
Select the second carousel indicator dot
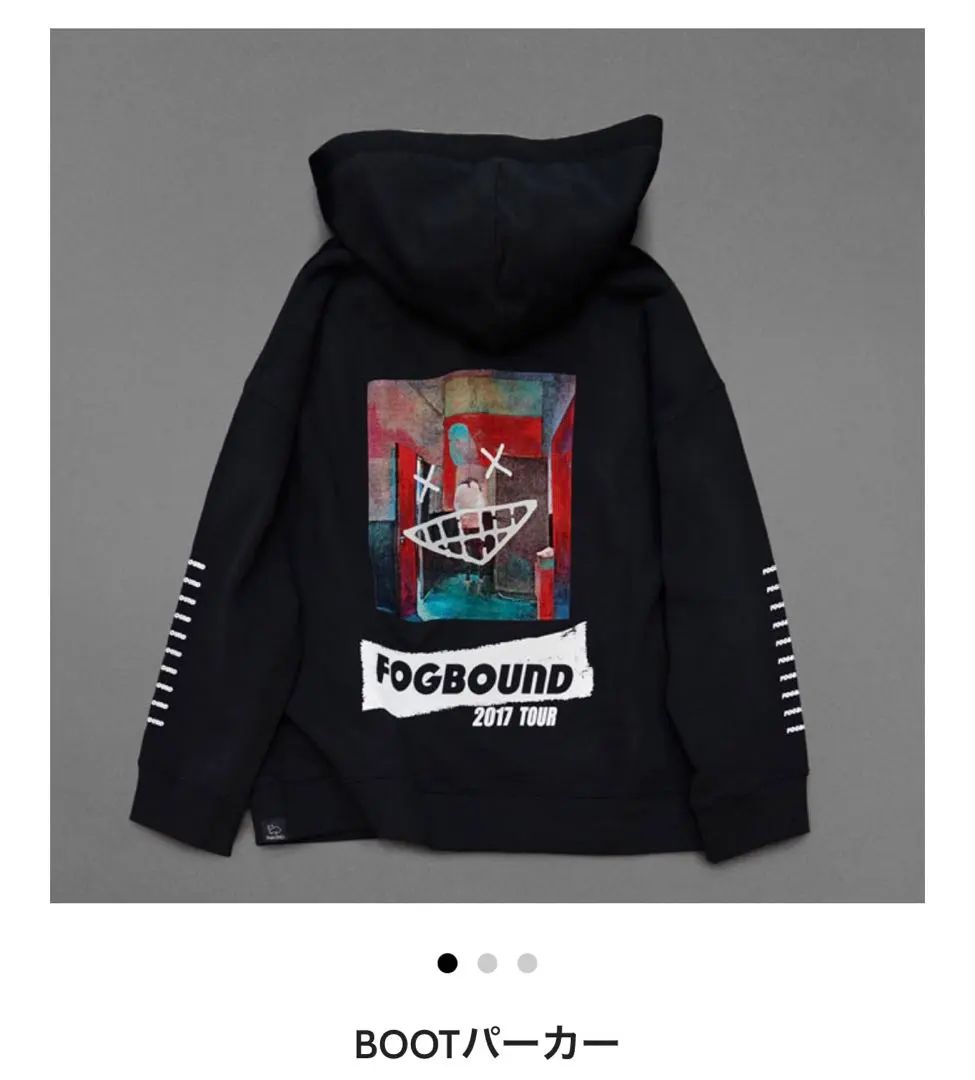487,963
